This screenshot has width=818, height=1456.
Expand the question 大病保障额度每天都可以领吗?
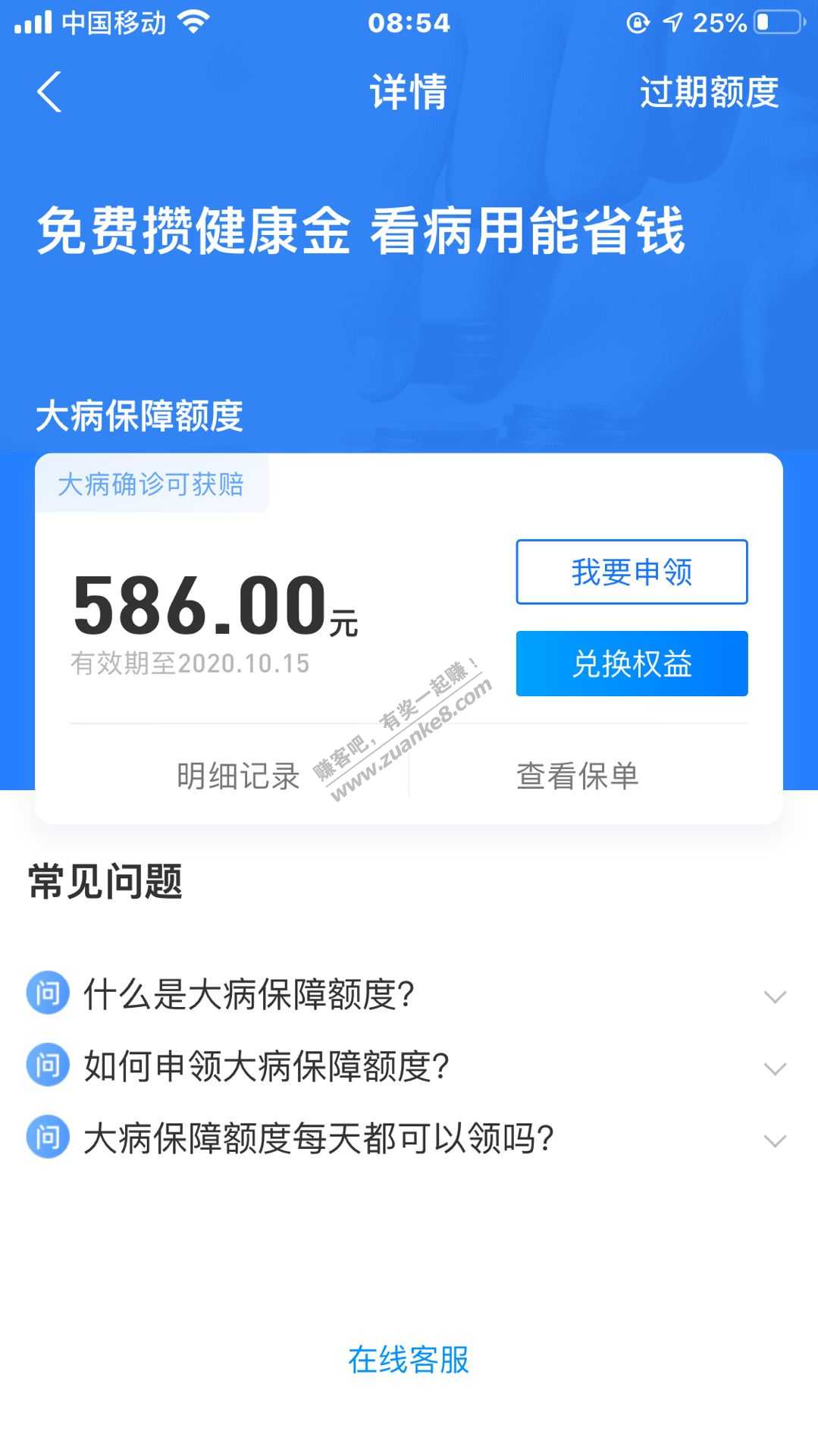point(408,1138)
